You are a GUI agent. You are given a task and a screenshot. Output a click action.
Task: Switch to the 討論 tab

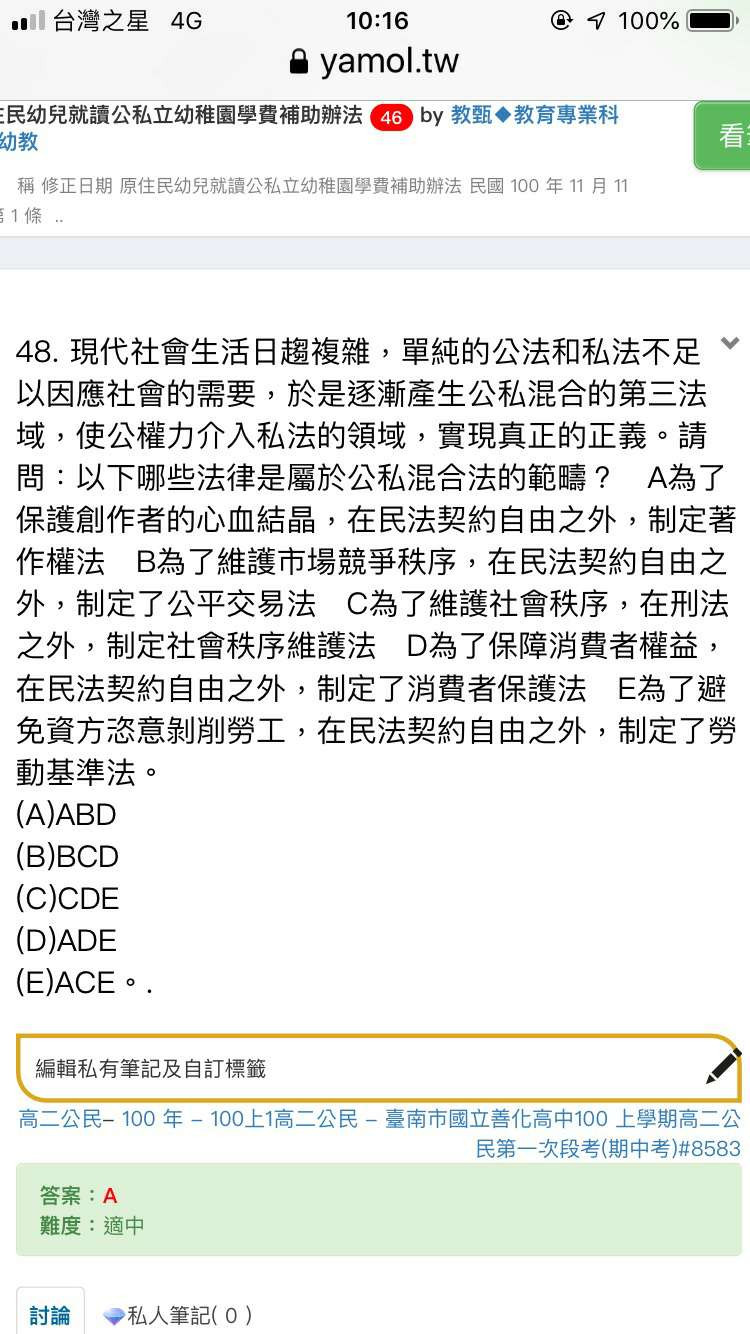(50, 1315)
